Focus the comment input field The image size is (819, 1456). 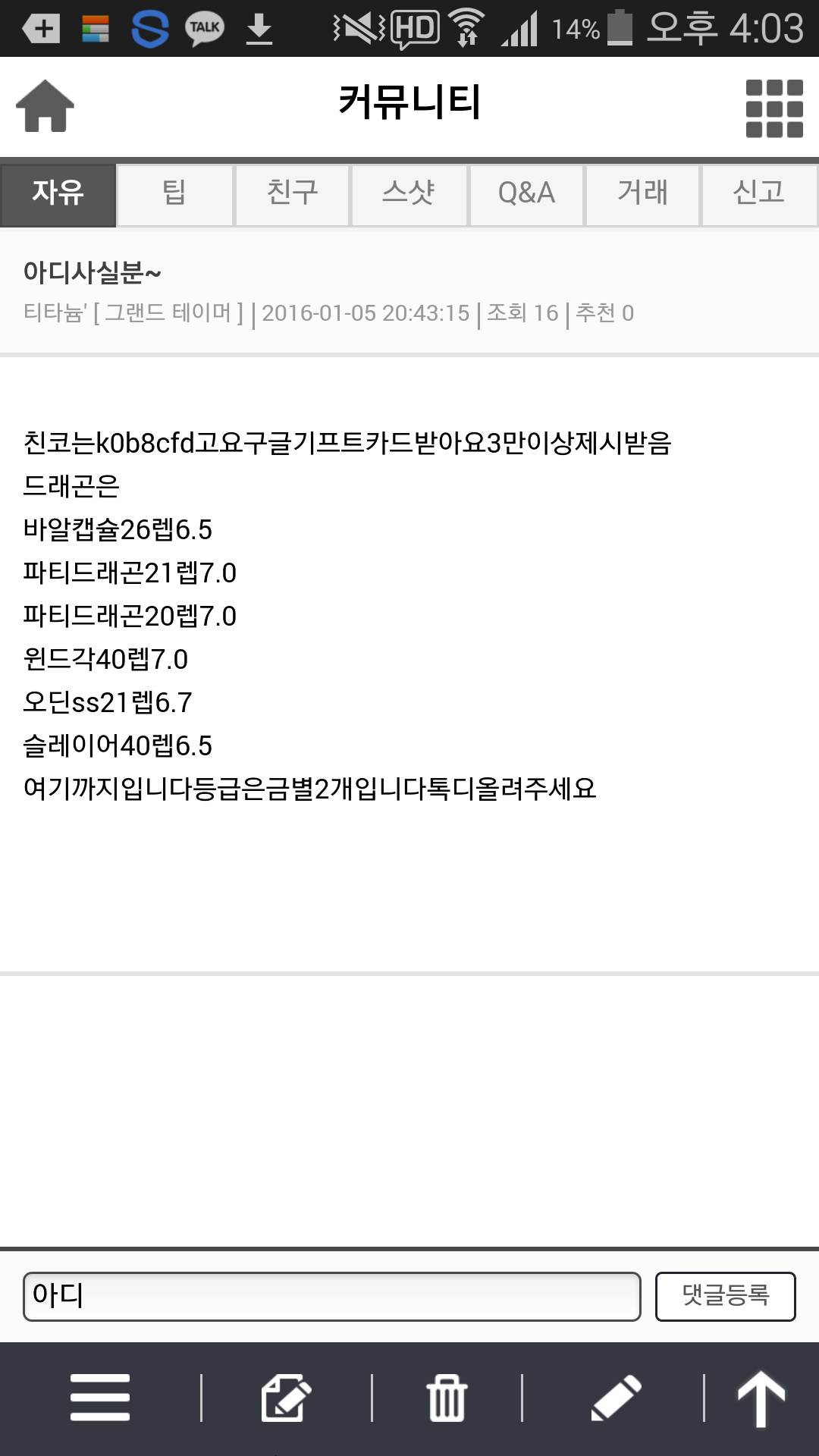[x=331, y=1296]
